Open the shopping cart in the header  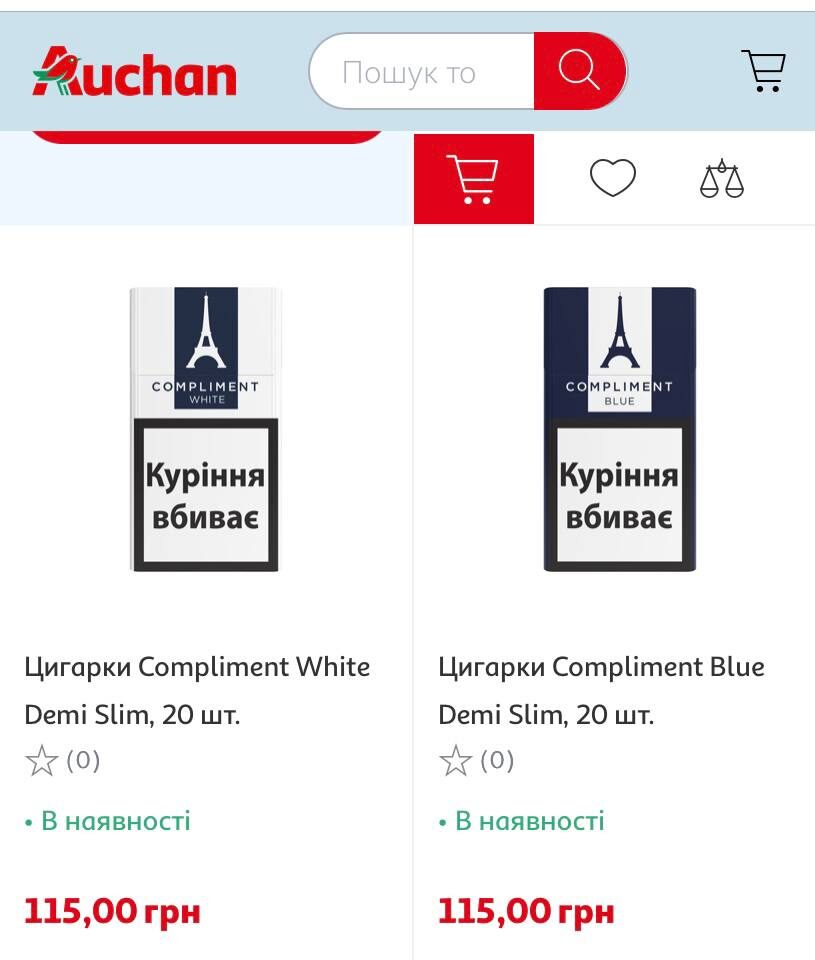tap(763, 71)
